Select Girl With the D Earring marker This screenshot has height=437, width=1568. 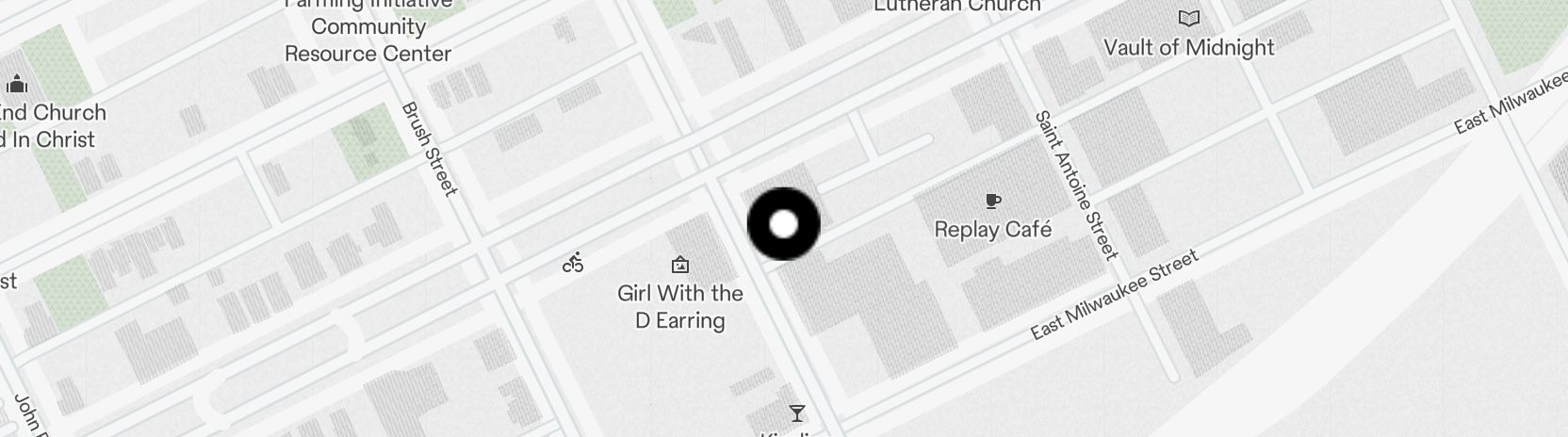pos(679,265)
